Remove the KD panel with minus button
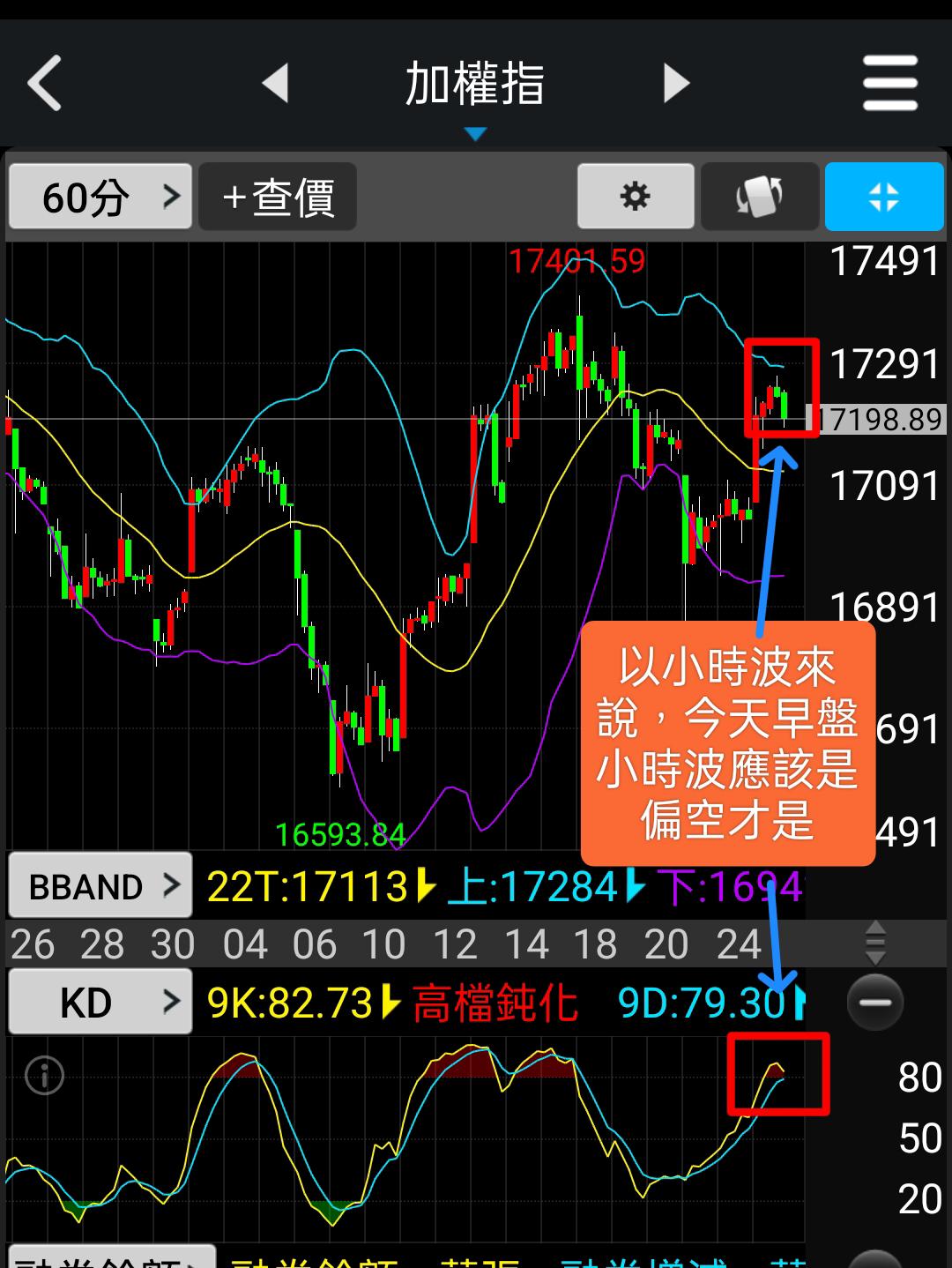This screenshot has width=952, height=1268. (x=874, y=1003)
